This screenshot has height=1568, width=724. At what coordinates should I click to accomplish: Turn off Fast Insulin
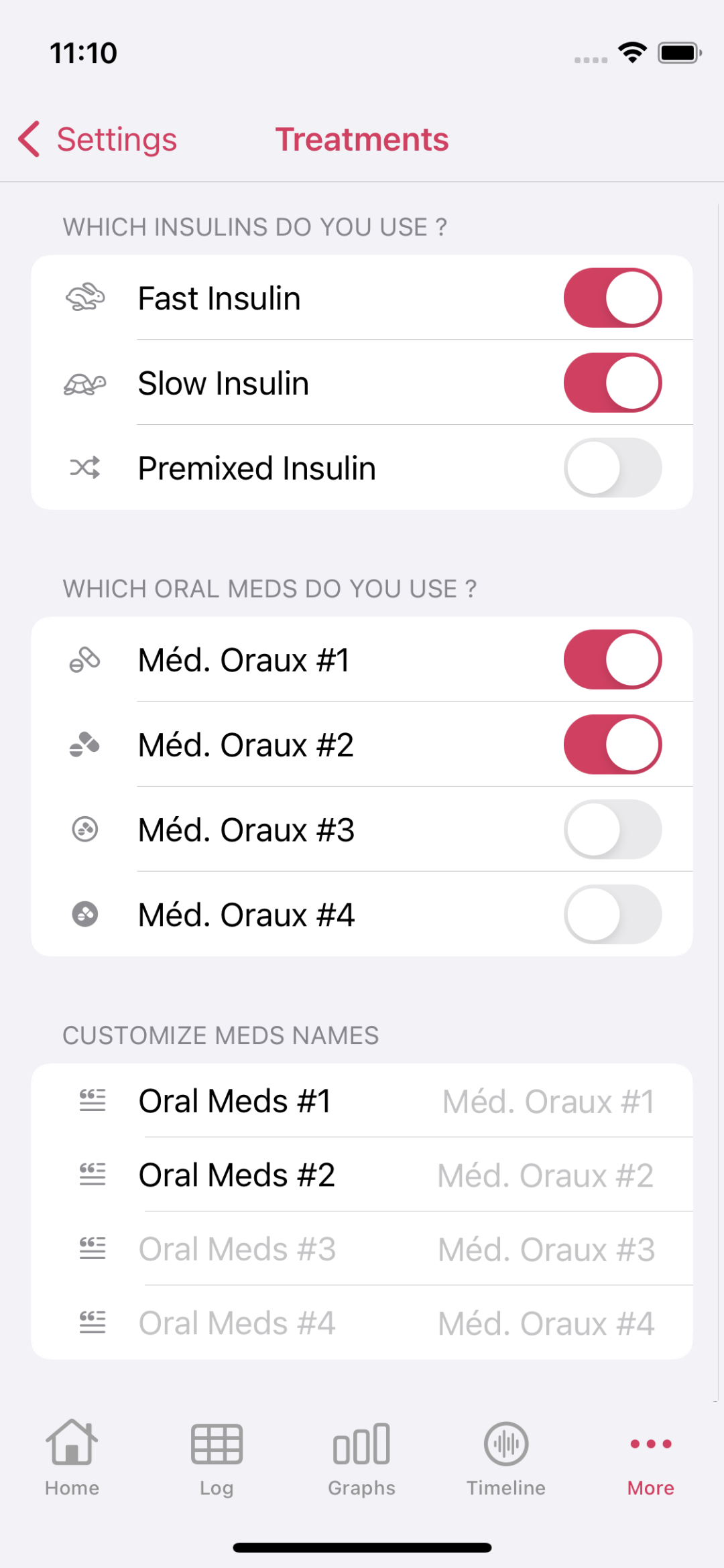coord(613,298)
